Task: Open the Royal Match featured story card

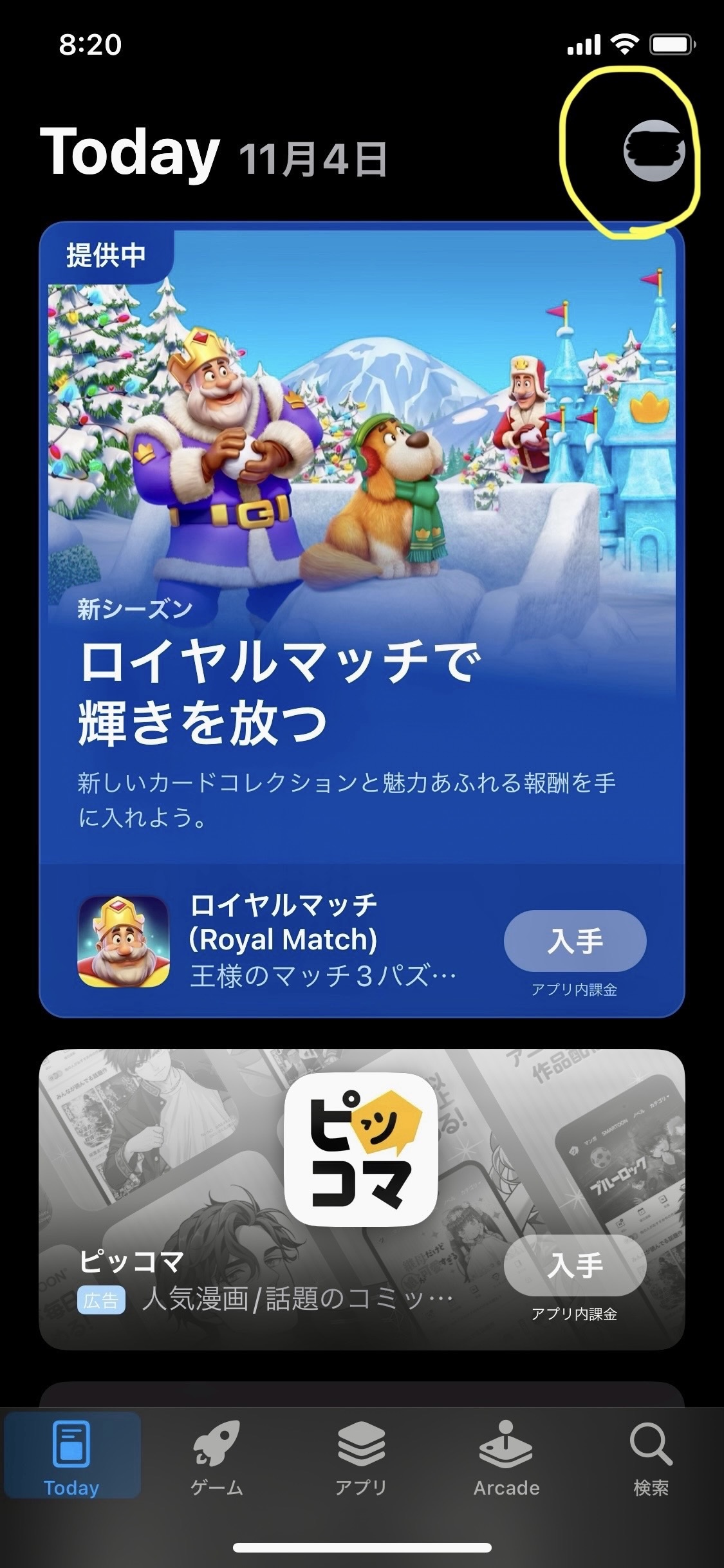Action: (x=362, y=515)
